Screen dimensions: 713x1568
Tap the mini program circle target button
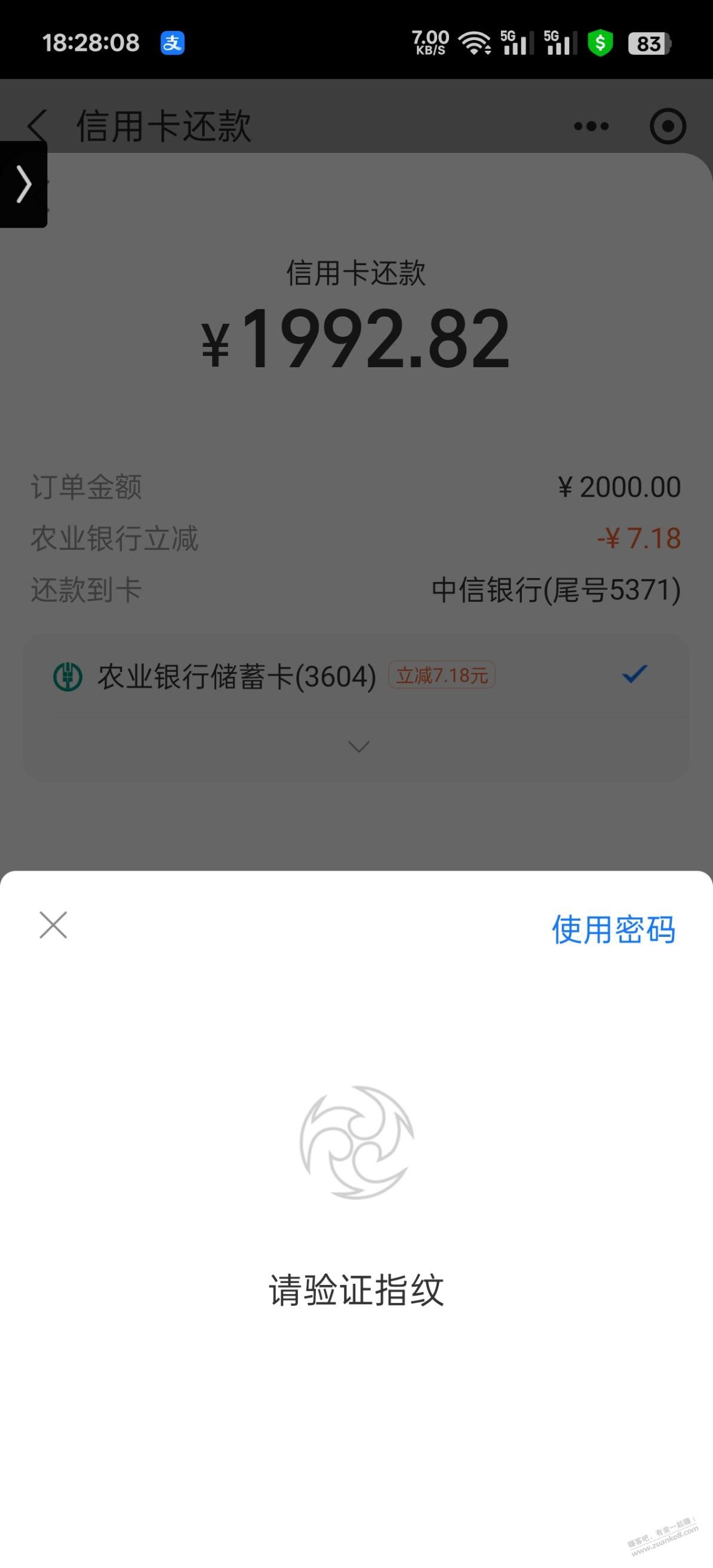click(668, 126)
